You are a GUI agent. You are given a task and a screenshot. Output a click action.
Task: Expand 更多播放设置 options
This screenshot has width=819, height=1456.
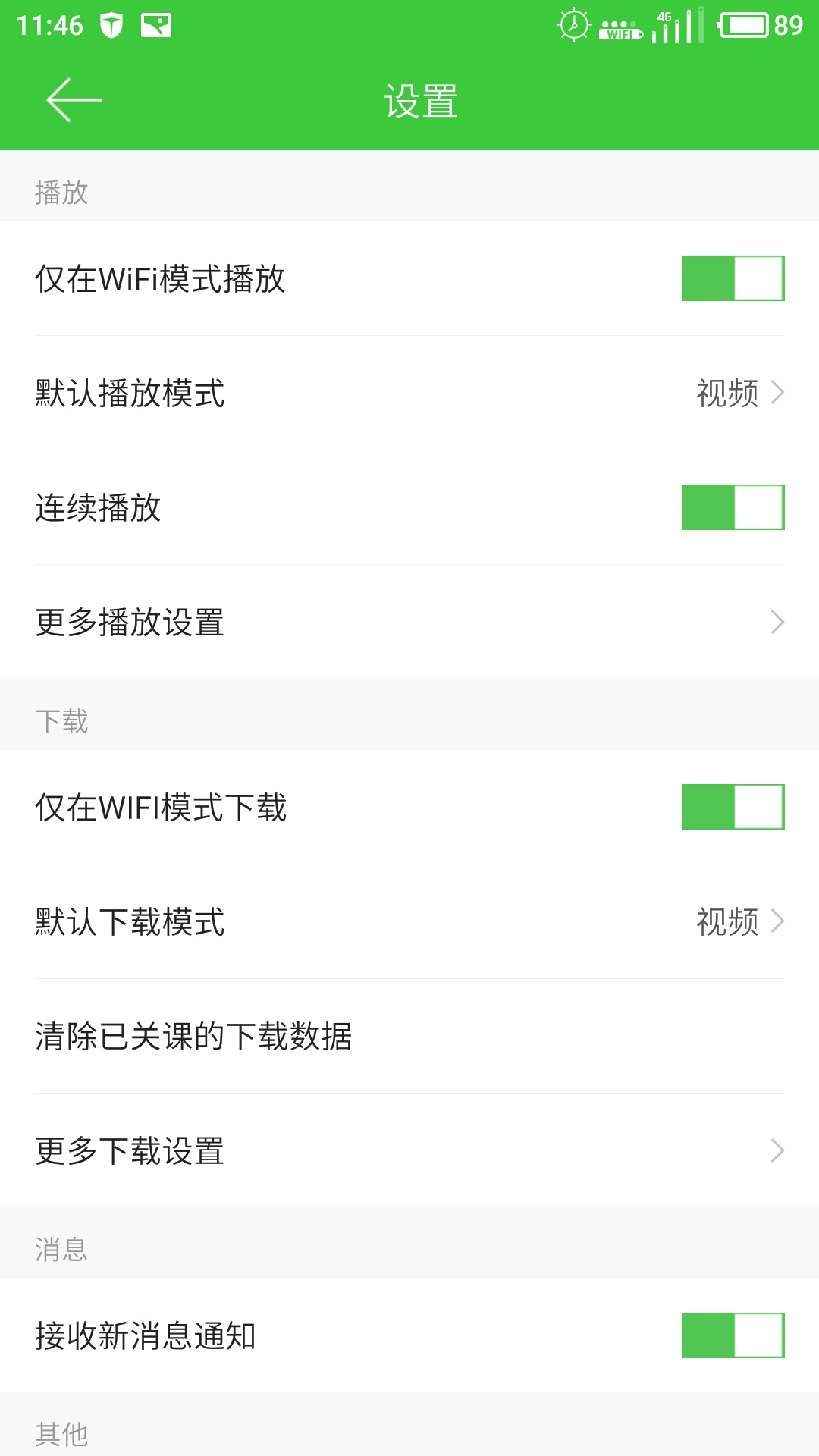click(409, 622)
